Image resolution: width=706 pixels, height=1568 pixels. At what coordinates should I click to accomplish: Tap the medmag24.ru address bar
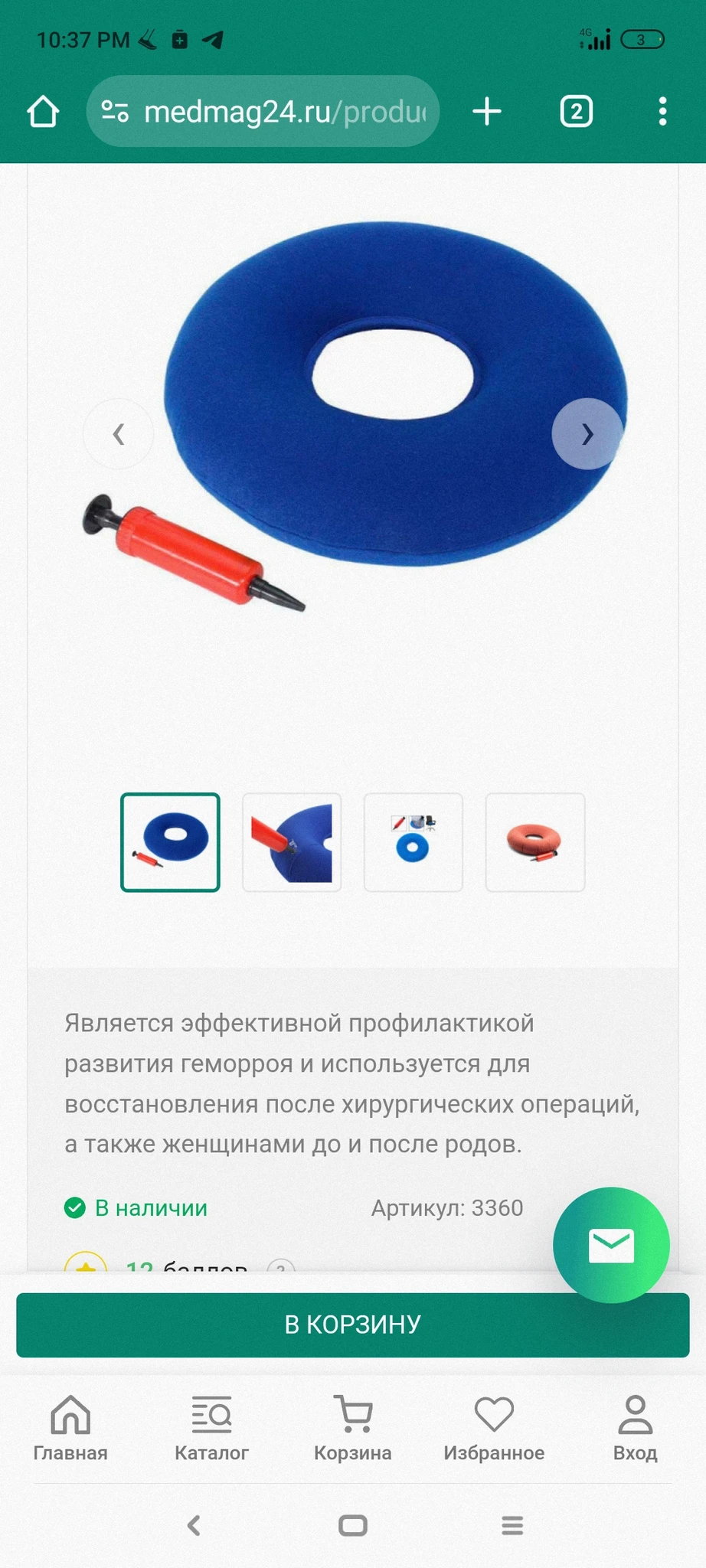[263, 112]
